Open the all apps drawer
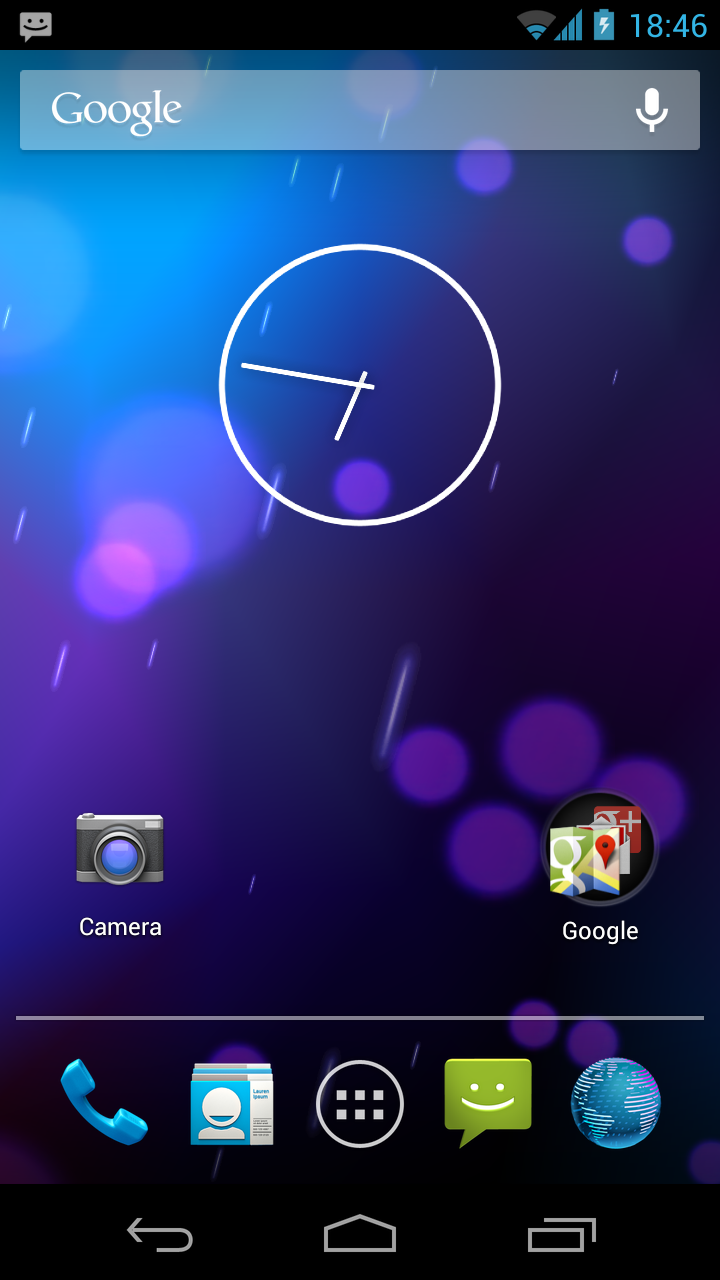The height and width of the screenshot is (1280, 720). click(360, 1104)
